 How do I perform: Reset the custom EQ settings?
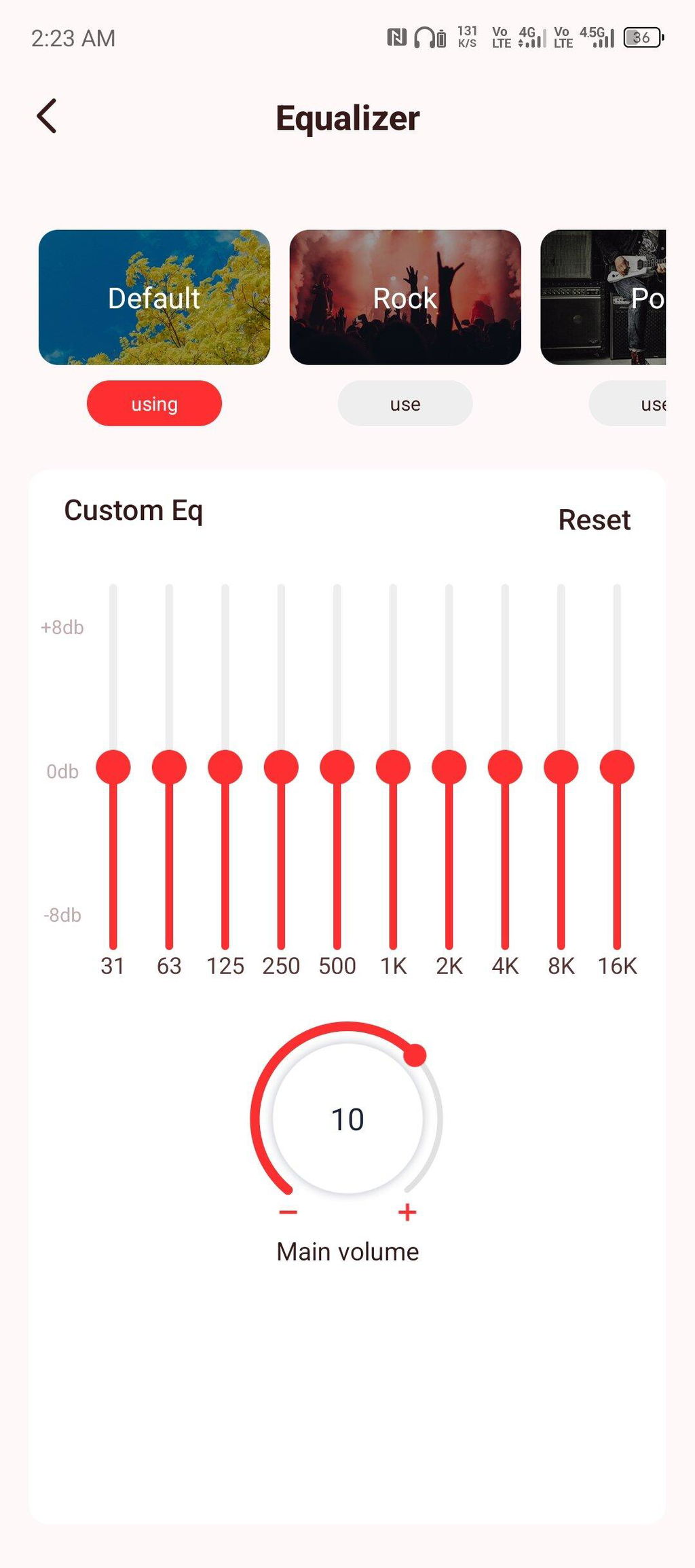pos(594,520)
